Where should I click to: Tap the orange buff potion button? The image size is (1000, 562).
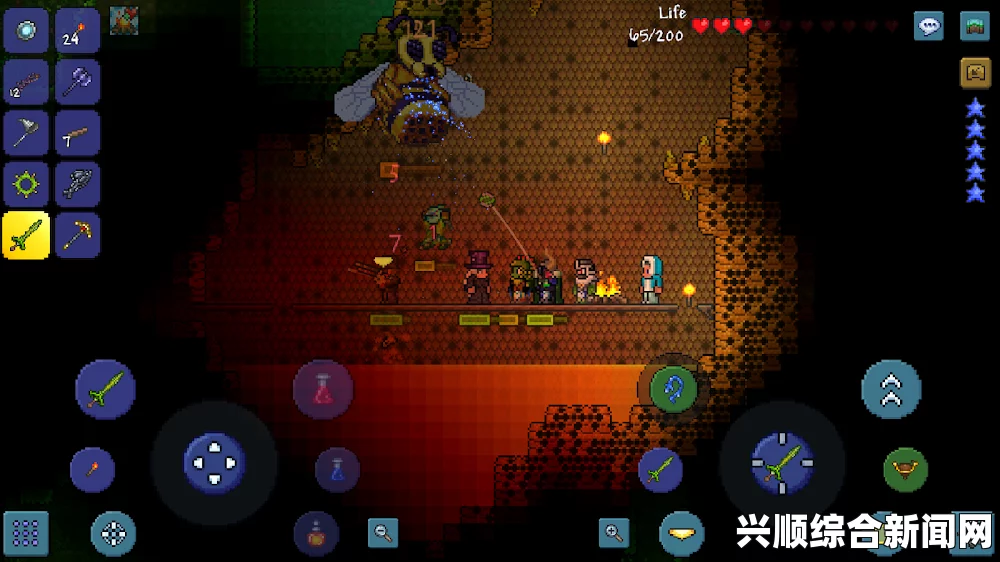(x=316, y=533)
